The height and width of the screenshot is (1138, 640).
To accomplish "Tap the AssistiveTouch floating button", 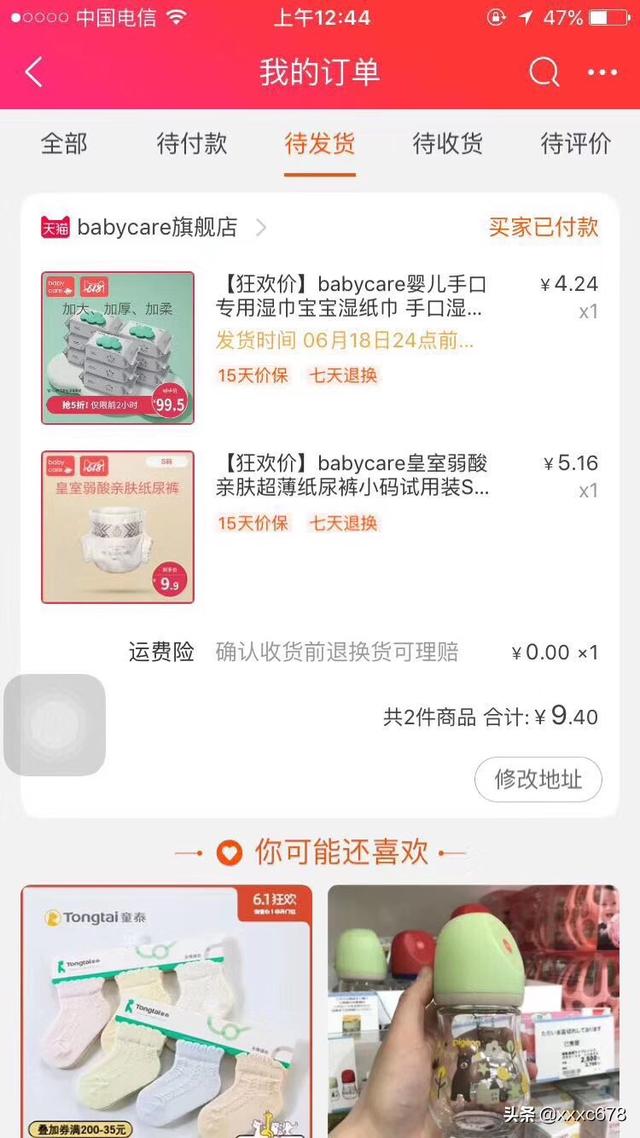I will pyautogui.click(x=54, y=725).
